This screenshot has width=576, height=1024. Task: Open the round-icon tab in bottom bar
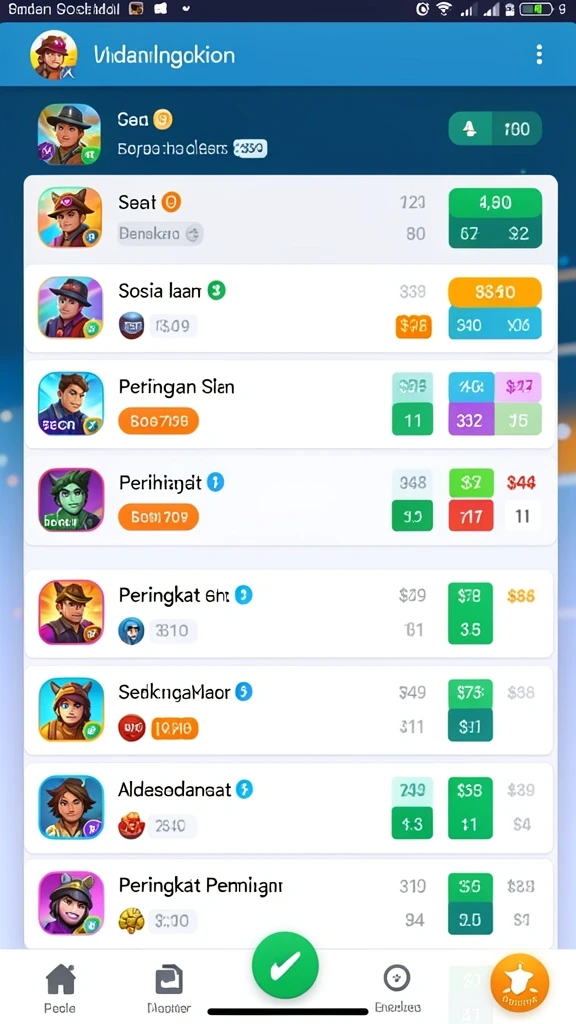coord(396,987)
